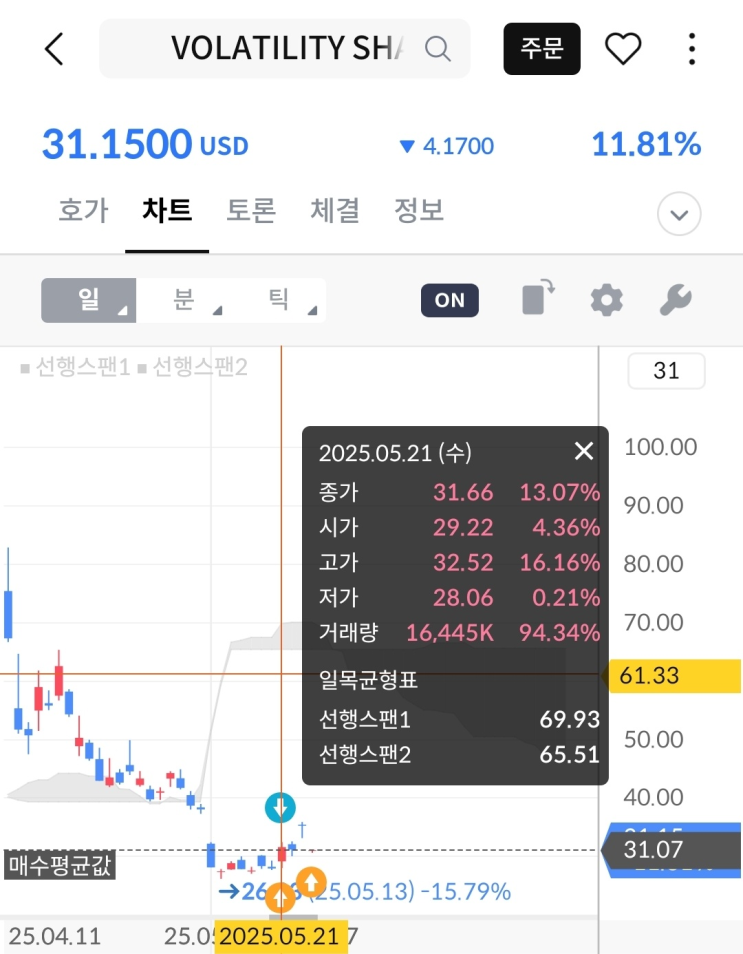The width and height of the screenshot is (743, 954).
Task: Open the three-dot overflow menu
Action: [692, 48]
